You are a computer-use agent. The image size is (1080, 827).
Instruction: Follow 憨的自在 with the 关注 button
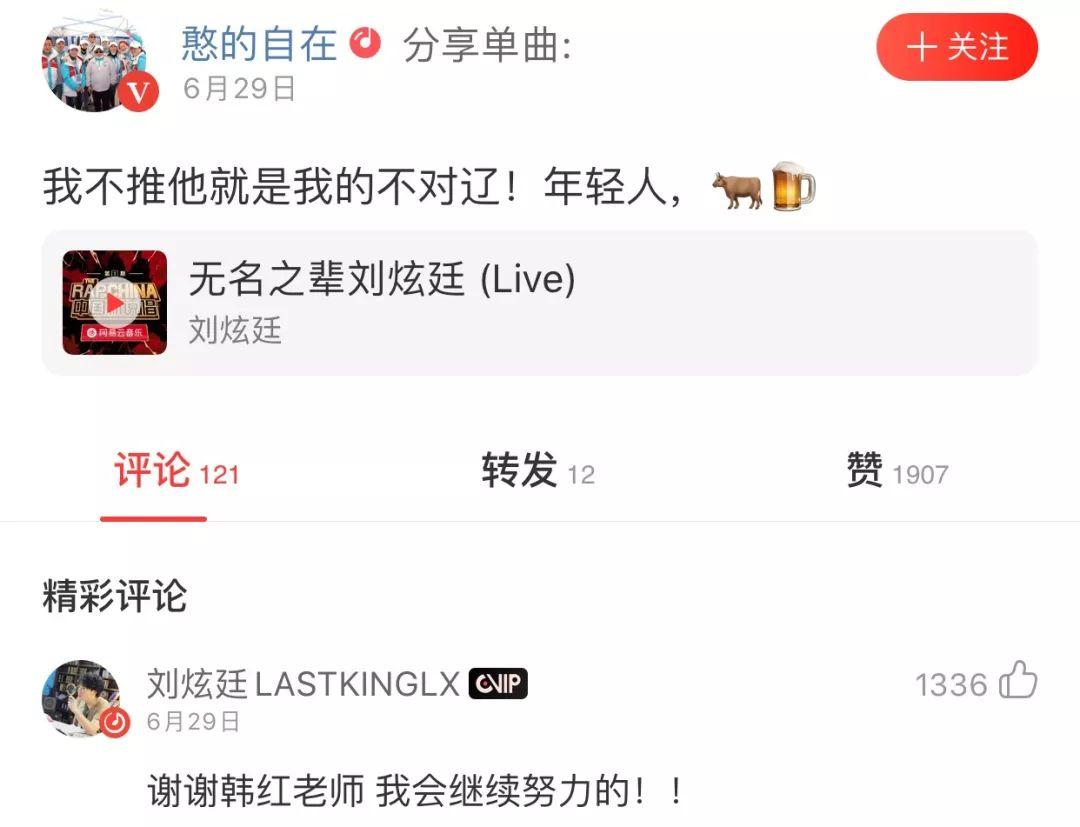956,47
